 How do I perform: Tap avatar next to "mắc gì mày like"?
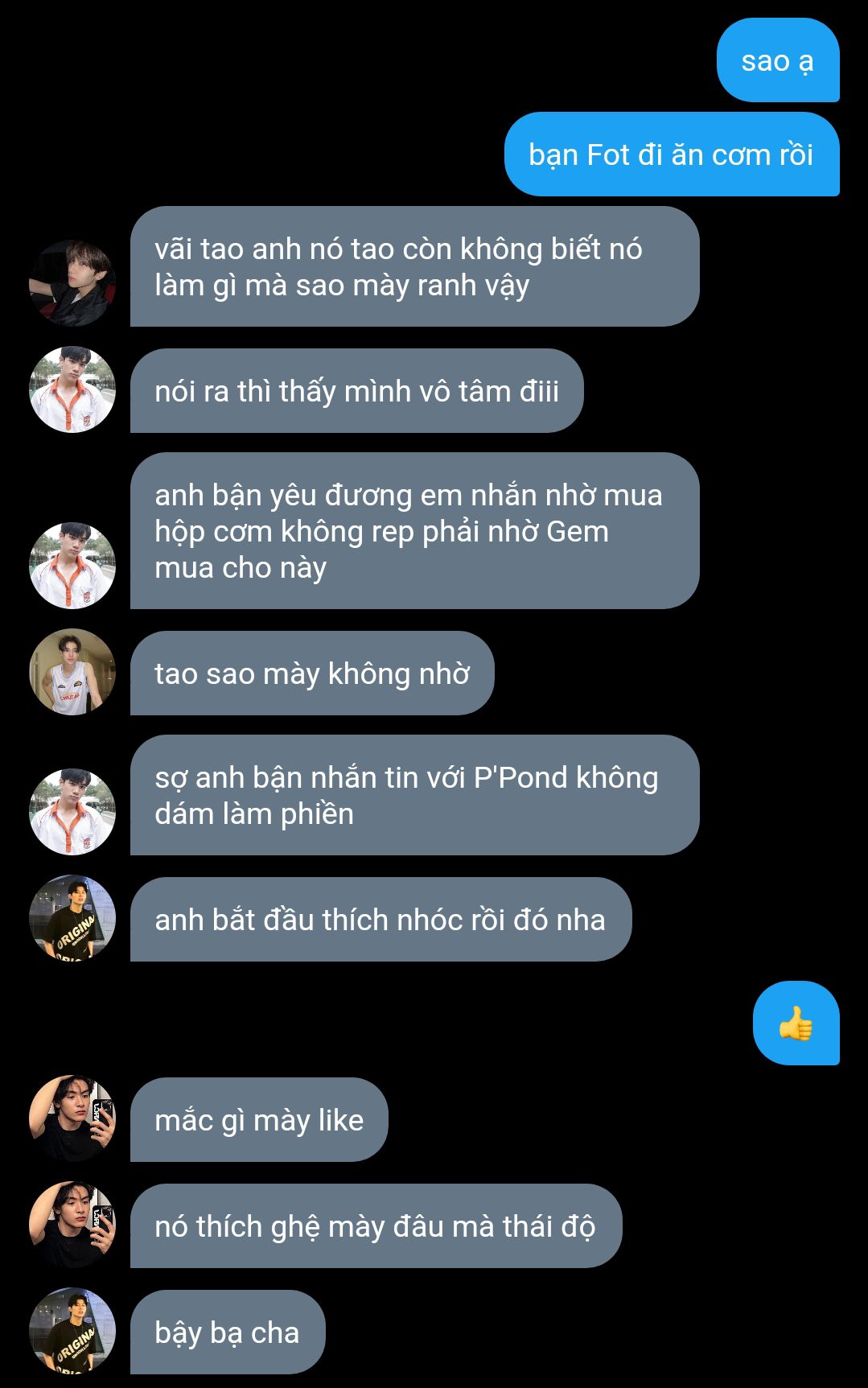72,1118
